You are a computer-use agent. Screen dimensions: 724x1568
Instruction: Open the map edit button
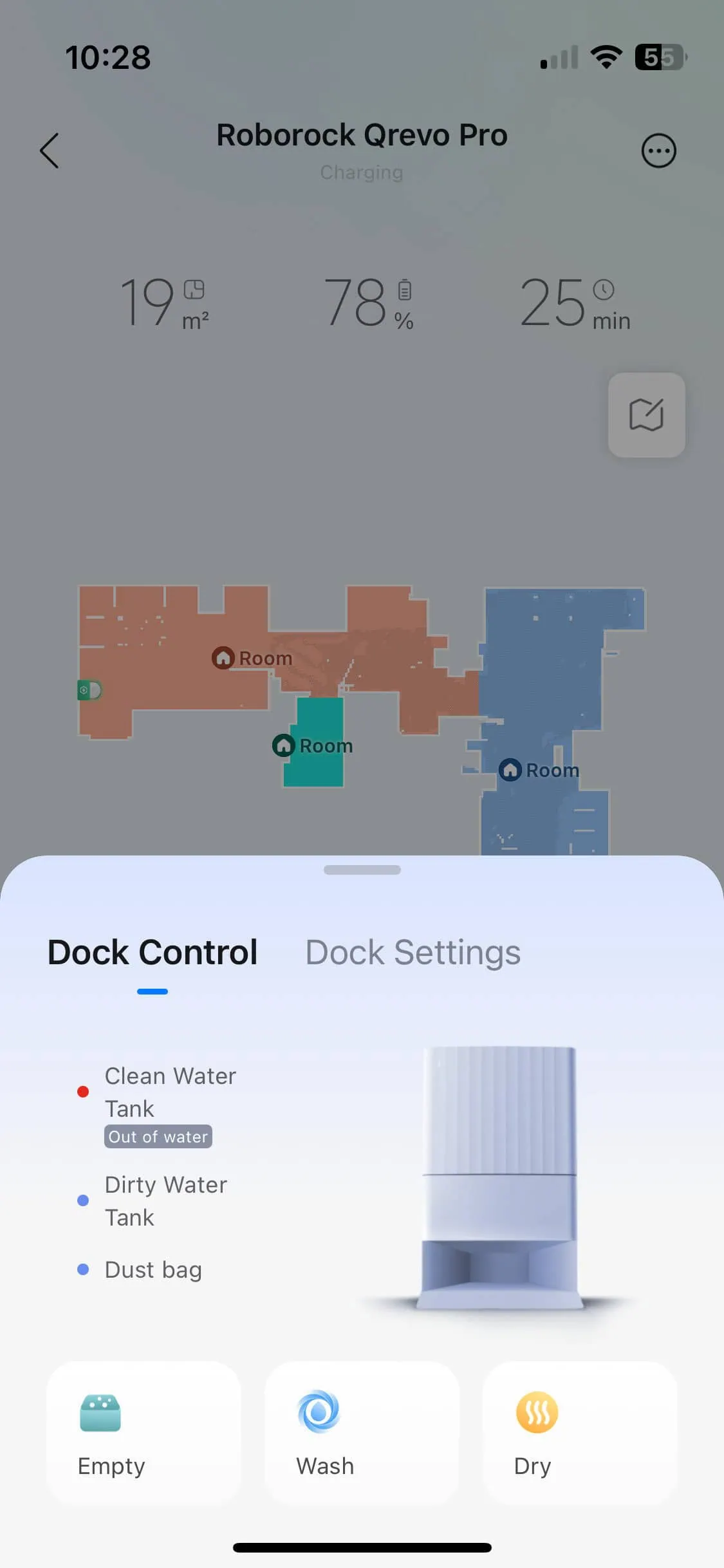pyautogui.click(x=646, y=415)
